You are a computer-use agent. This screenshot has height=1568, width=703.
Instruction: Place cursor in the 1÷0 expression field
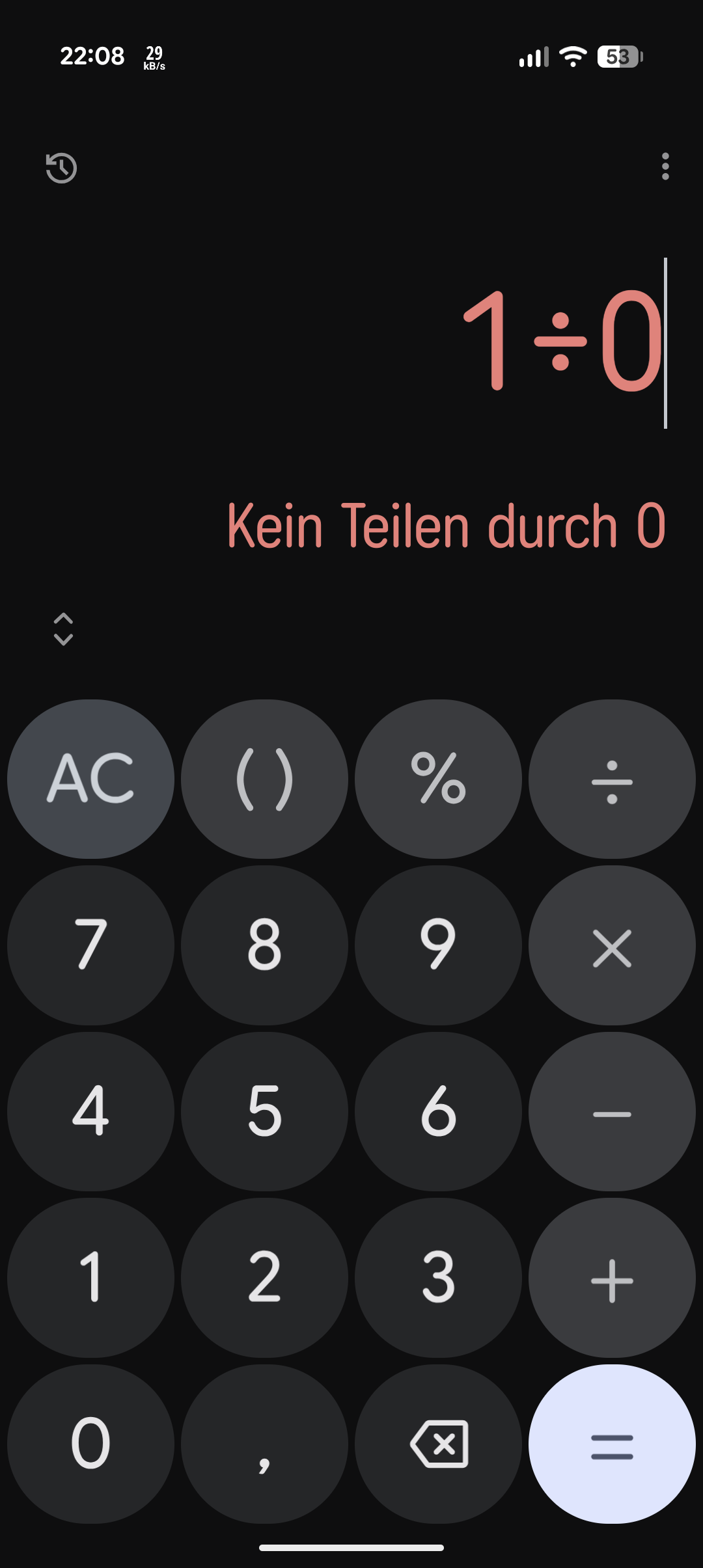click(x=564, y=341)
